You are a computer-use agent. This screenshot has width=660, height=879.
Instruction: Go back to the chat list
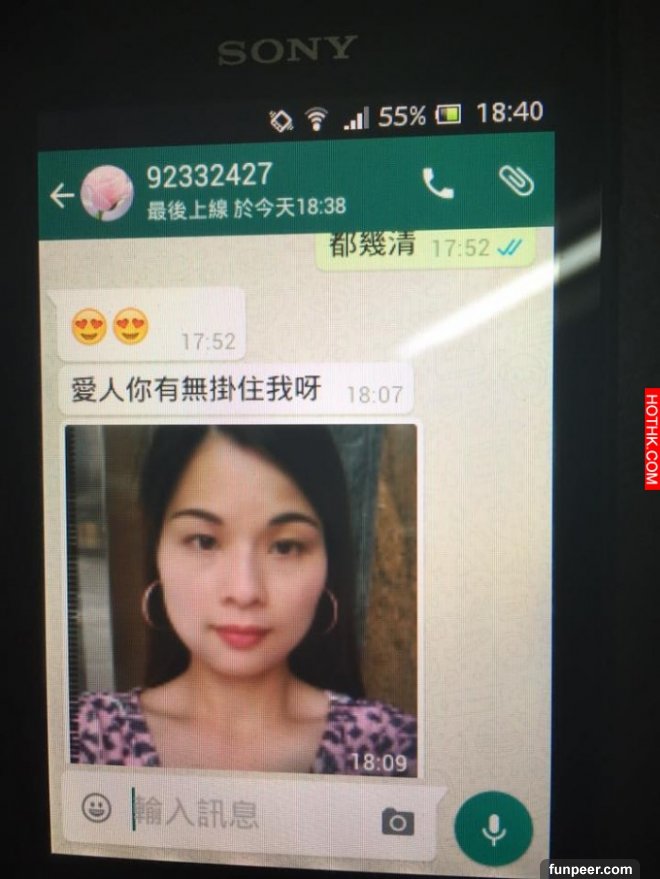click(x=62, y=195)
